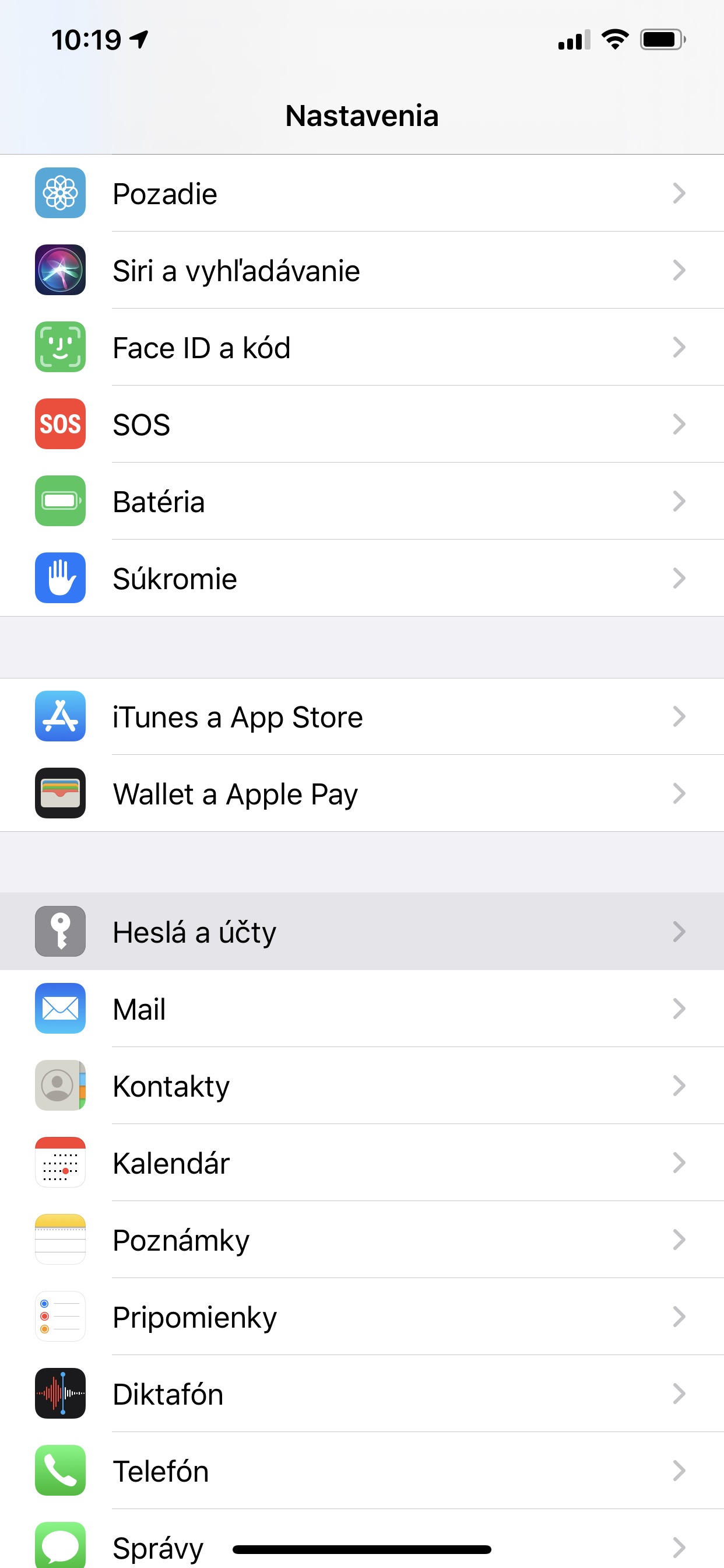724x1568 pixels.
Task: Open Mail settings
Action: [x=362, y=1009]
